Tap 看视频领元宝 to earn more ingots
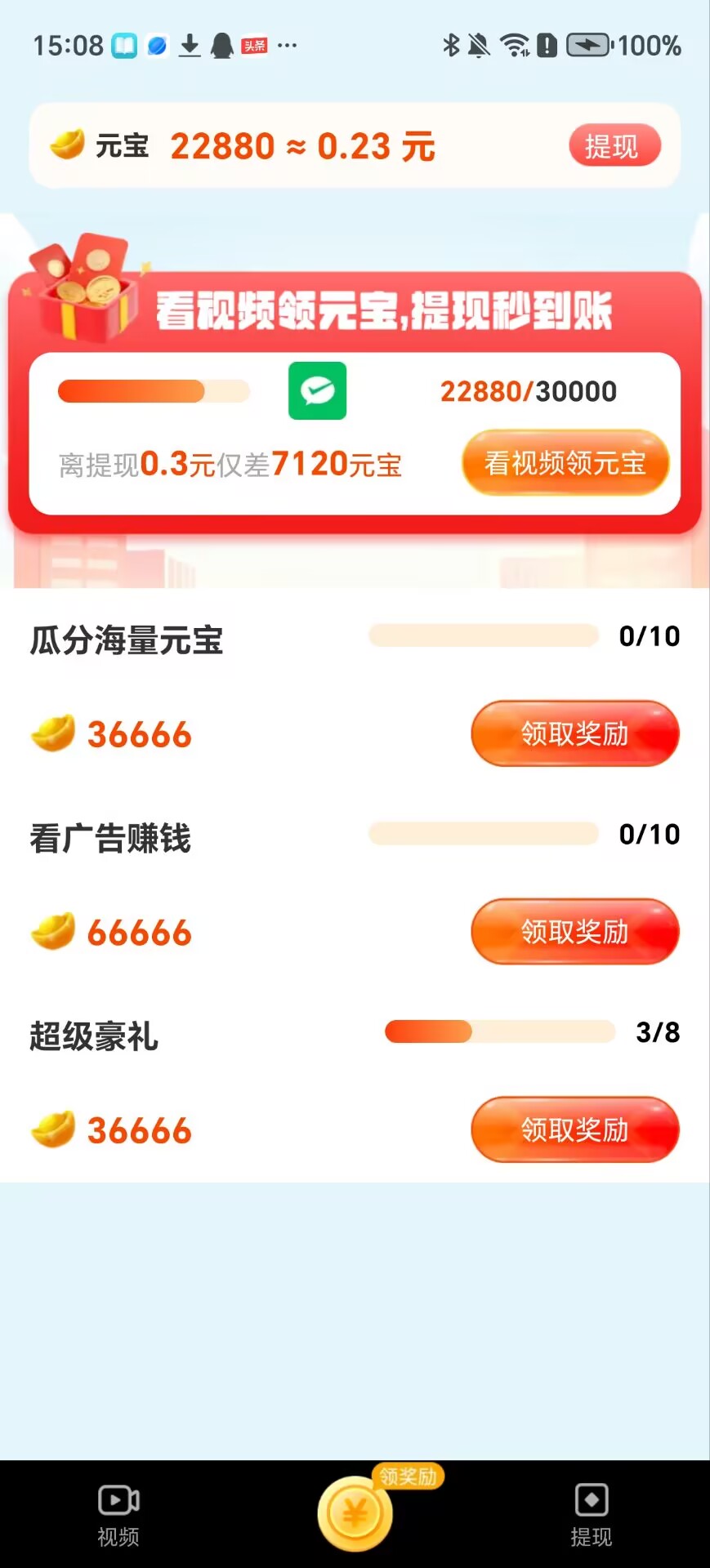Screen dimensions: 710x1568 pos(565,463)
